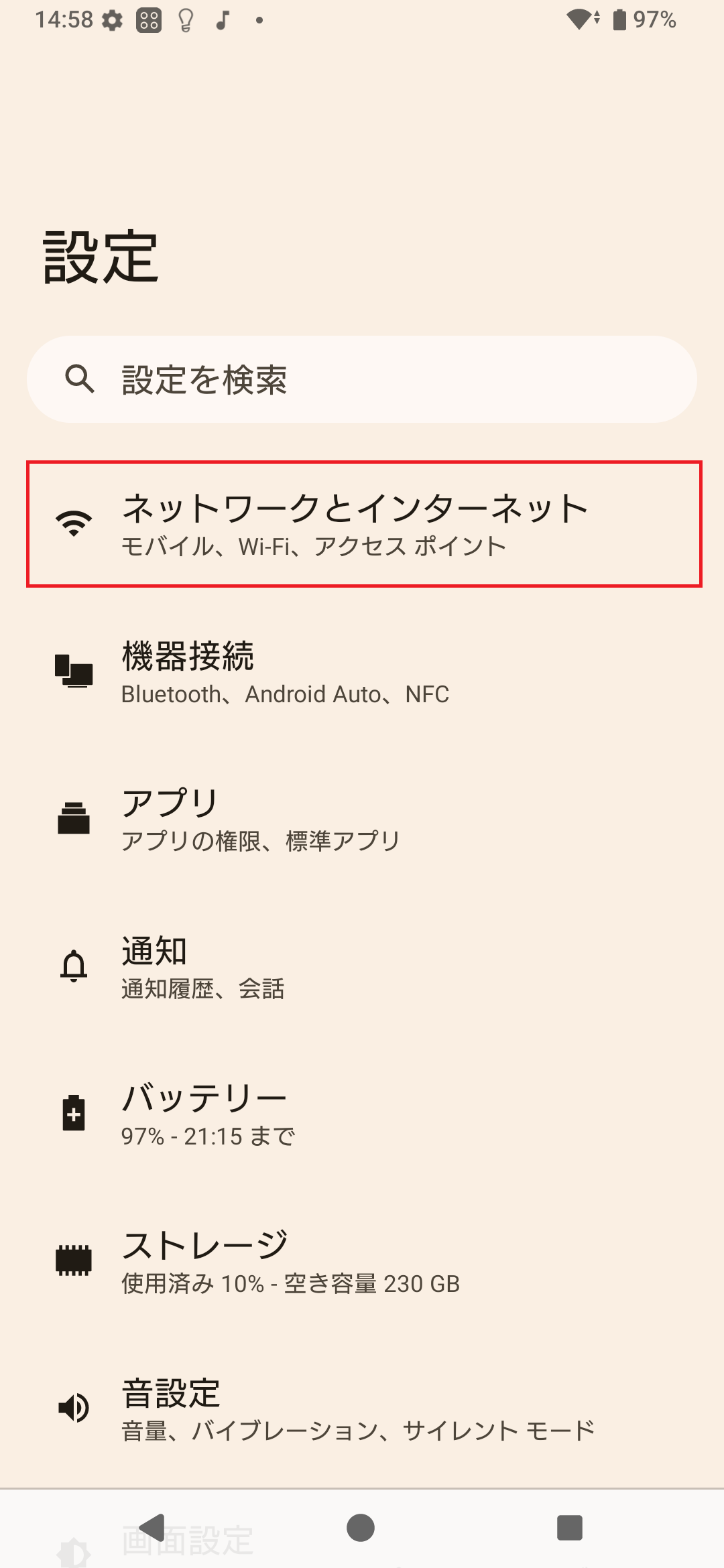This screenshot has height=1568, width=724.
Task: Open 音設定 sound settings
Action: [362, 1409]
